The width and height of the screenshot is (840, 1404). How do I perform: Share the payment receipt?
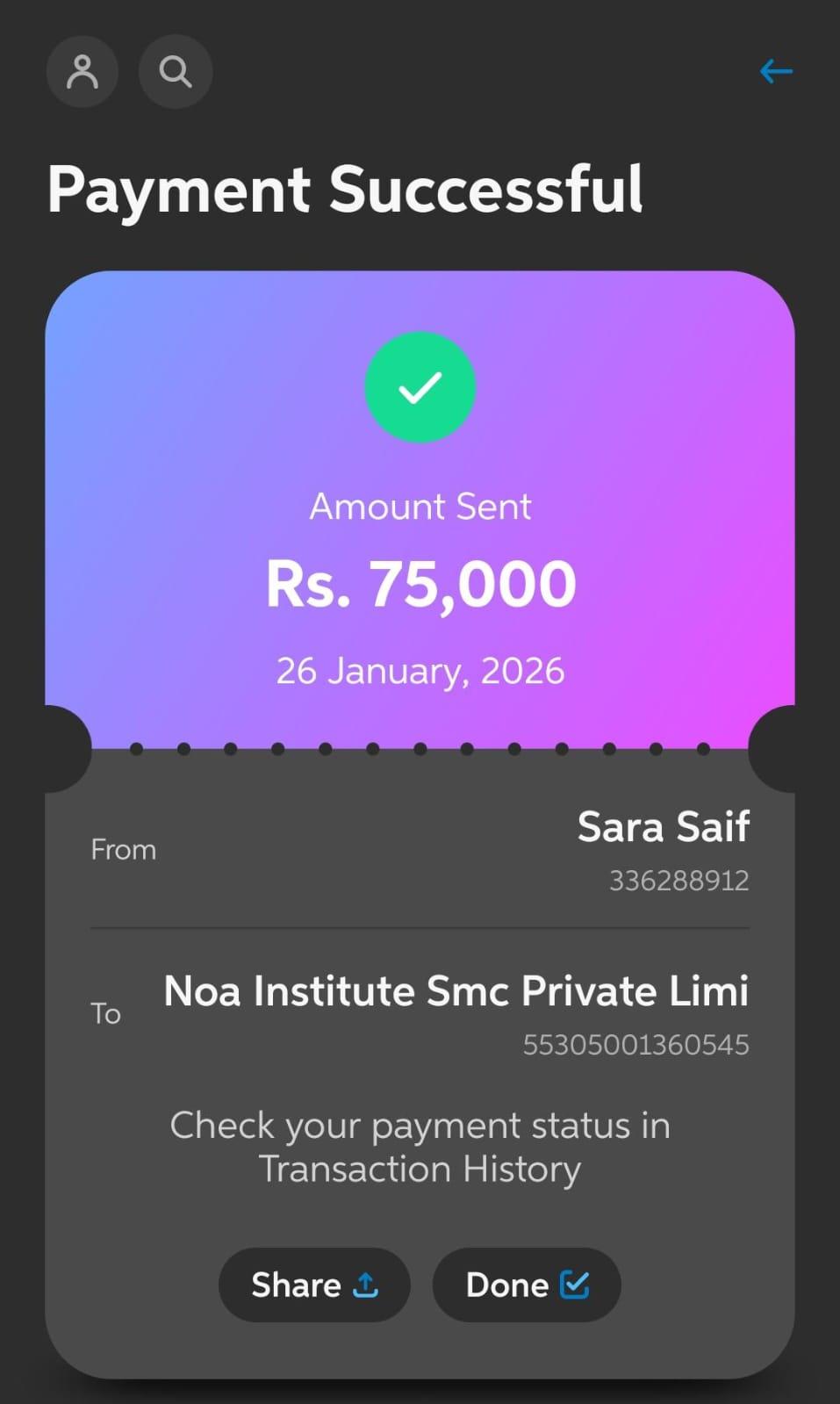(314, 1285)
